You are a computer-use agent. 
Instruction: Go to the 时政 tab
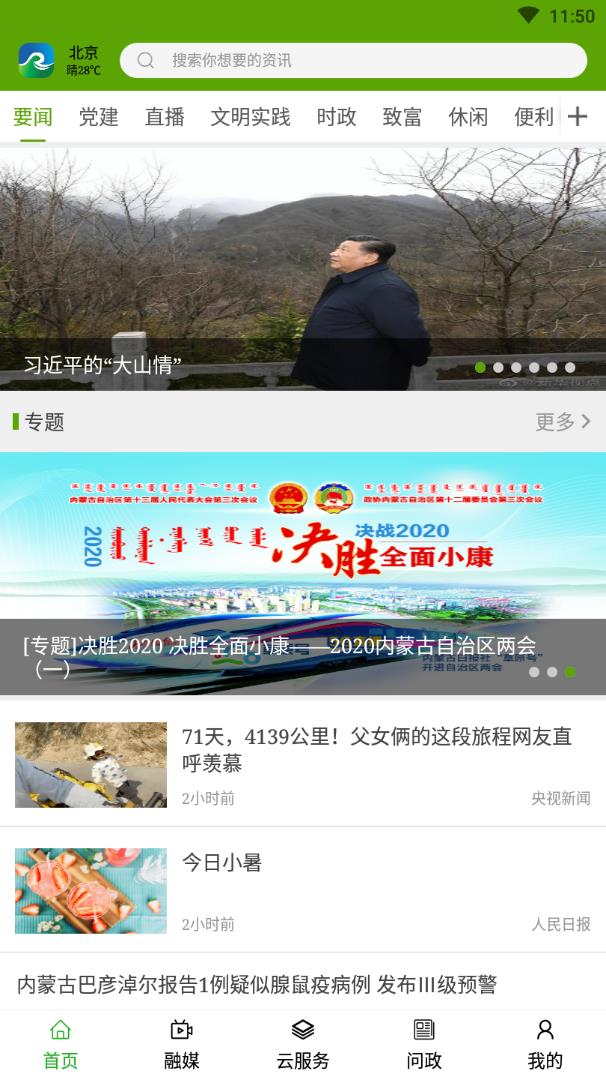tap(336, 117)
